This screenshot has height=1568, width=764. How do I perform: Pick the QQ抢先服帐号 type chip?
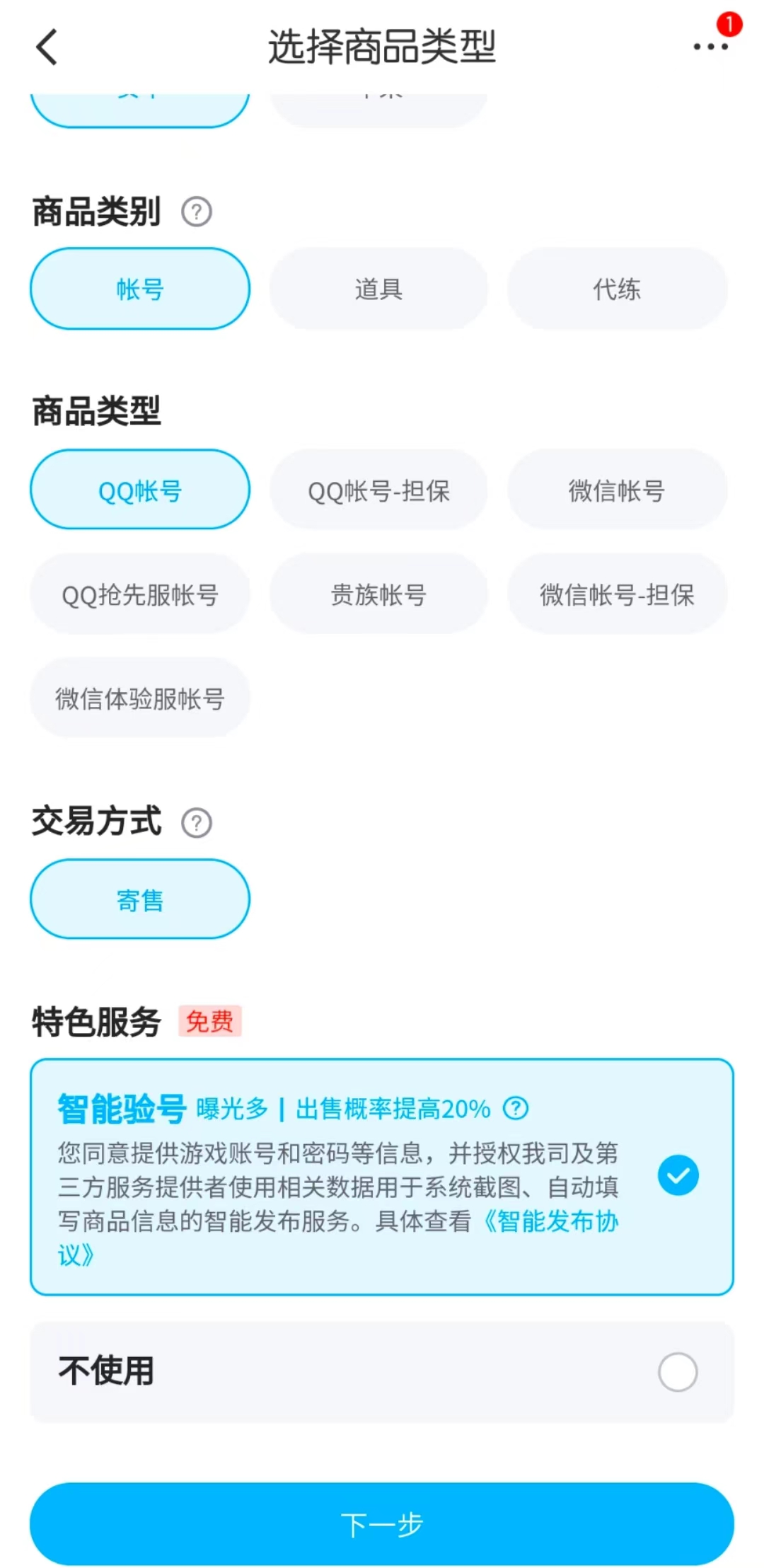coord(140,594)
